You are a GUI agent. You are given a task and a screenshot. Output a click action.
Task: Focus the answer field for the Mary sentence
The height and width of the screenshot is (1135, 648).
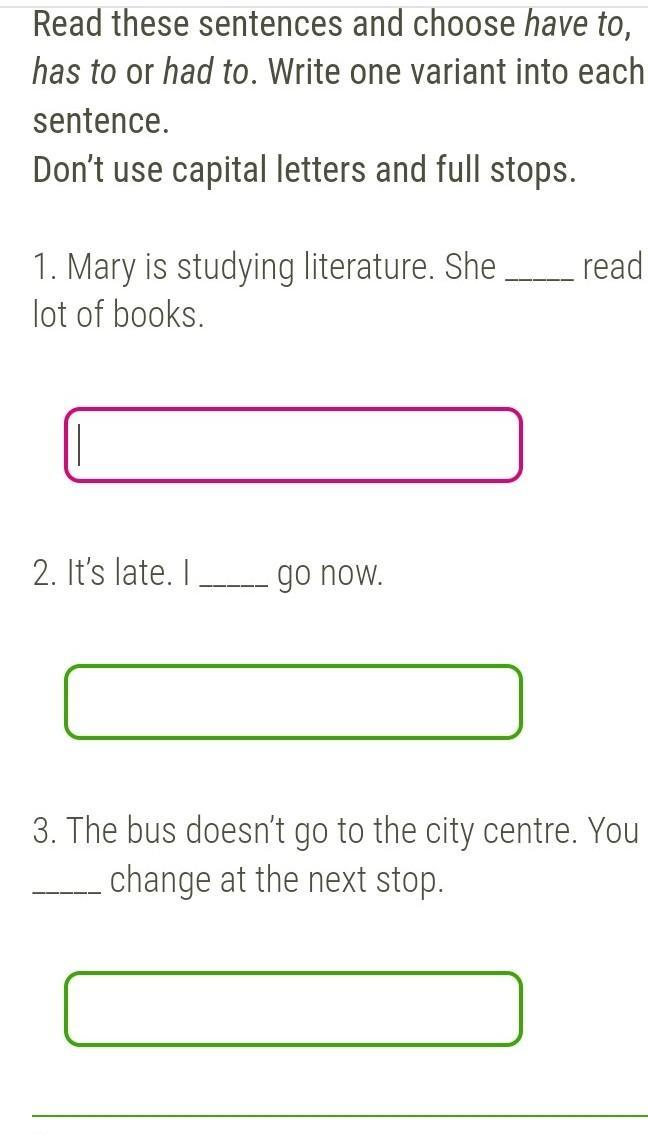coord(293,444)
